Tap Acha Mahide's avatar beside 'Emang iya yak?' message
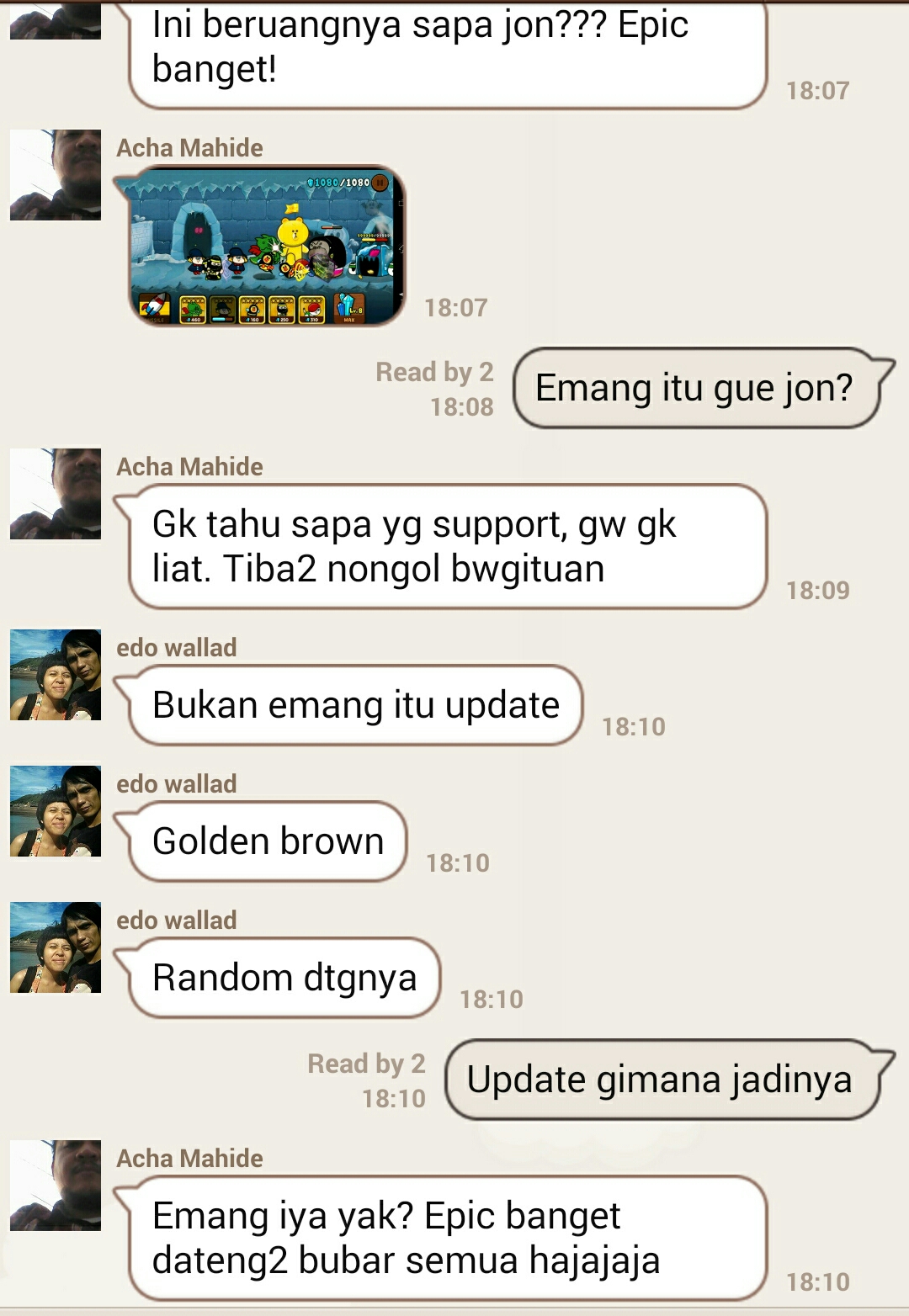 point(56,1186)
